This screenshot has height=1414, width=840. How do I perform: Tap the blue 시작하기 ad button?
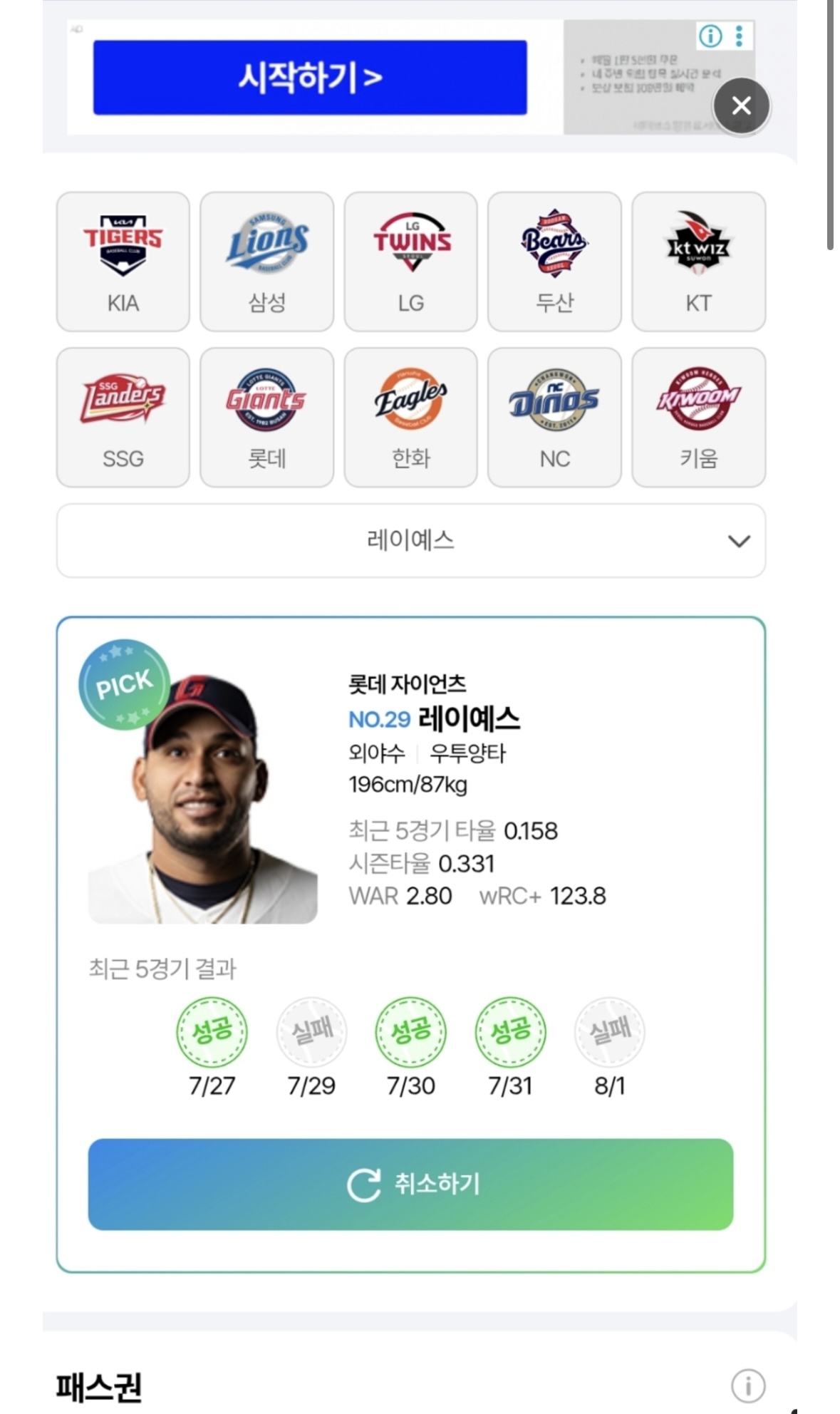click(310, 77)
